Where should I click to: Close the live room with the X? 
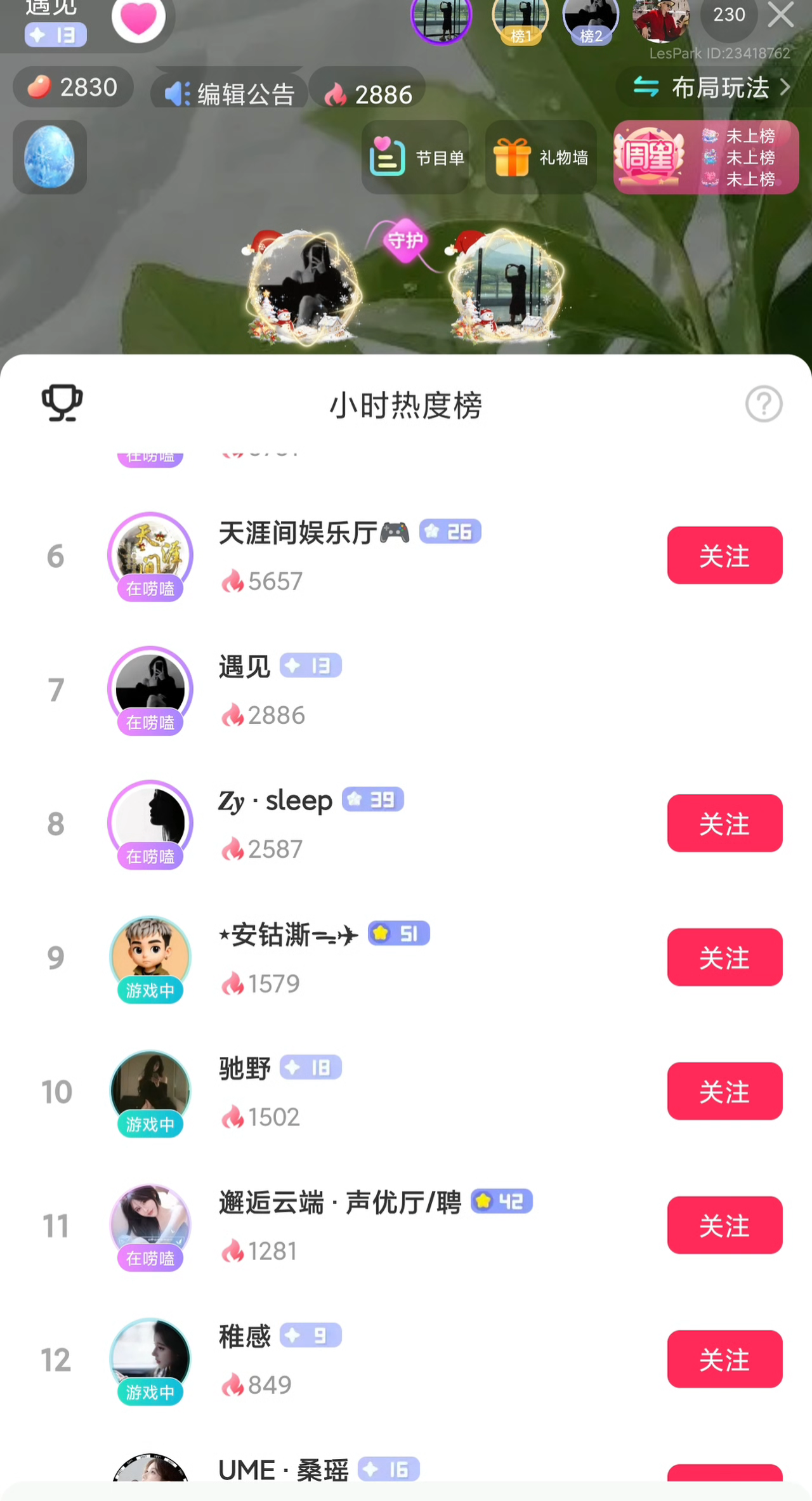point(780,15)
